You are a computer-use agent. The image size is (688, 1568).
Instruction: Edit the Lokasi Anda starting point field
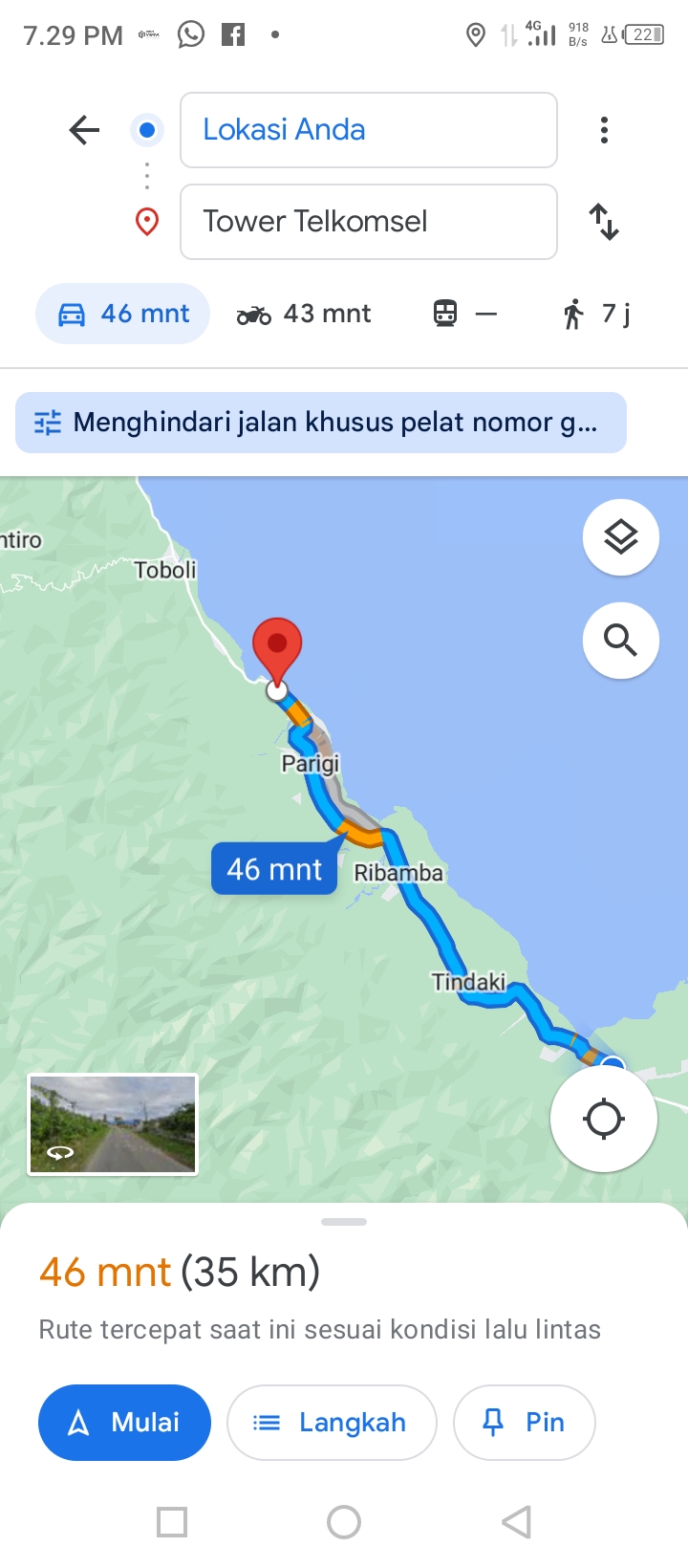point(369,130)
